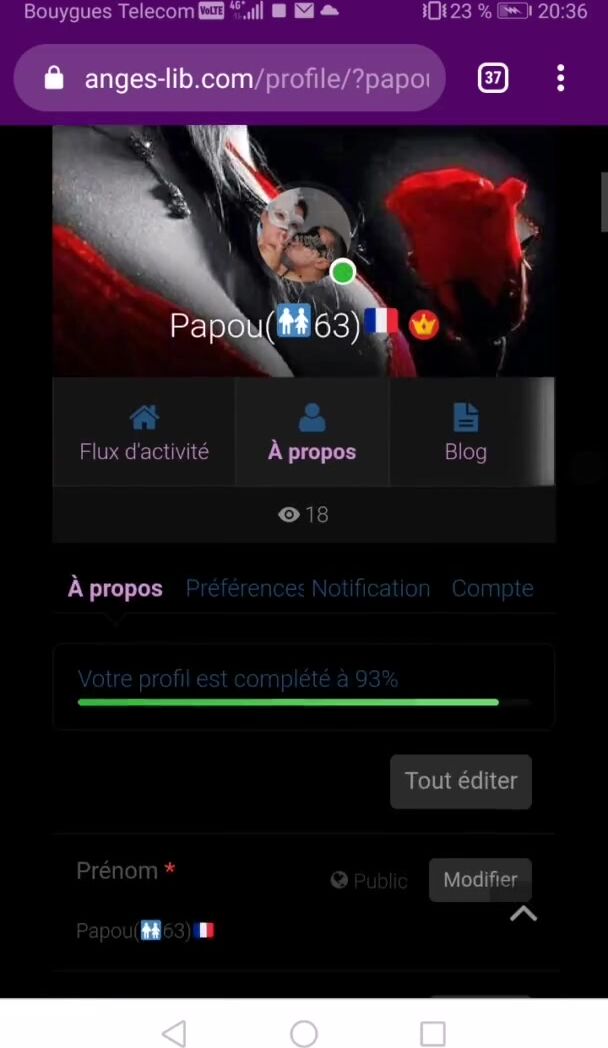Go to the Compte sub-tab
608x1048 pixels.
point(492,588)
